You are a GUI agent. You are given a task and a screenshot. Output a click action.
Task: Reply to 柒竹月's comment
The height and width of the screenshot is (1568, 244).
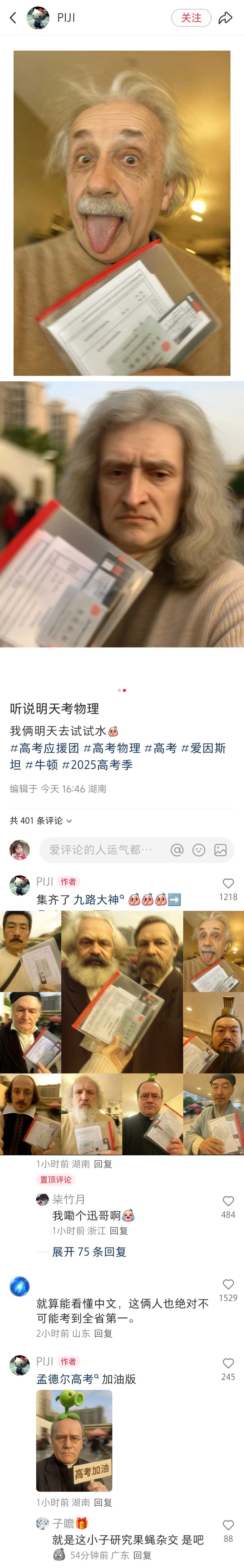(118, 1231)
